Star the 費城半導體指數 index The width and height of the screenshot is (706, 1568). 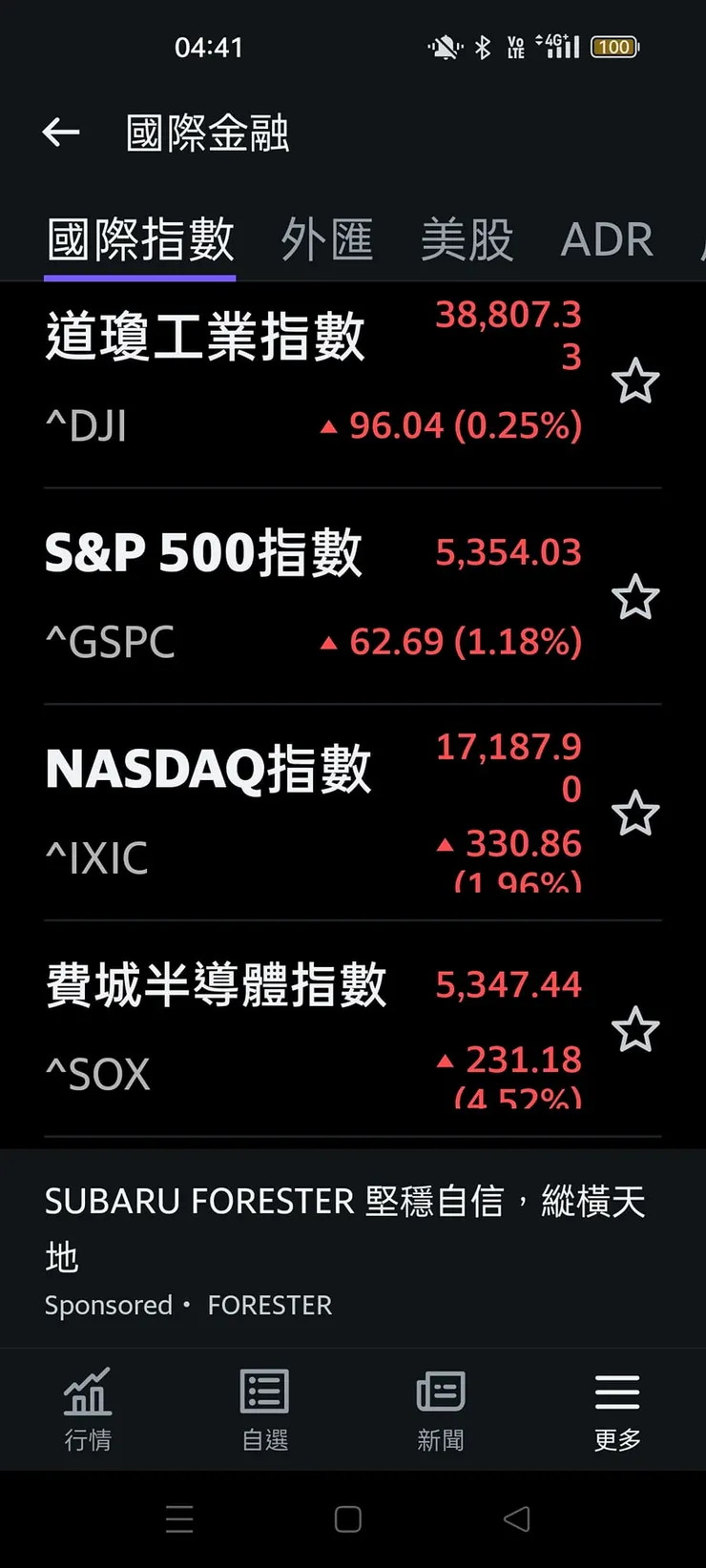(x=635, y=1030)
